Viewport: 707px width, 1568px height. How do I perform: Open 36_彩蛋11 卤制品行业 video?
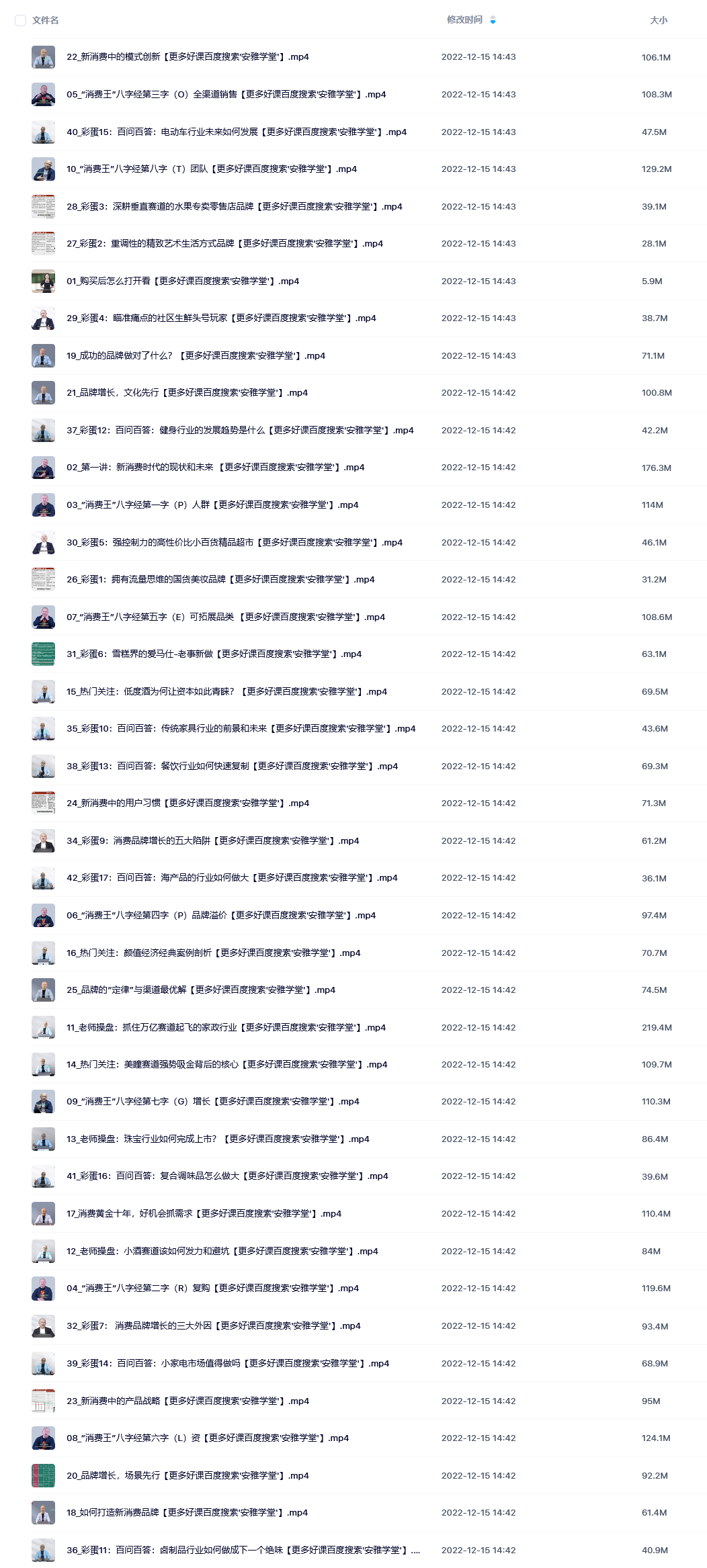(243, 1550)
